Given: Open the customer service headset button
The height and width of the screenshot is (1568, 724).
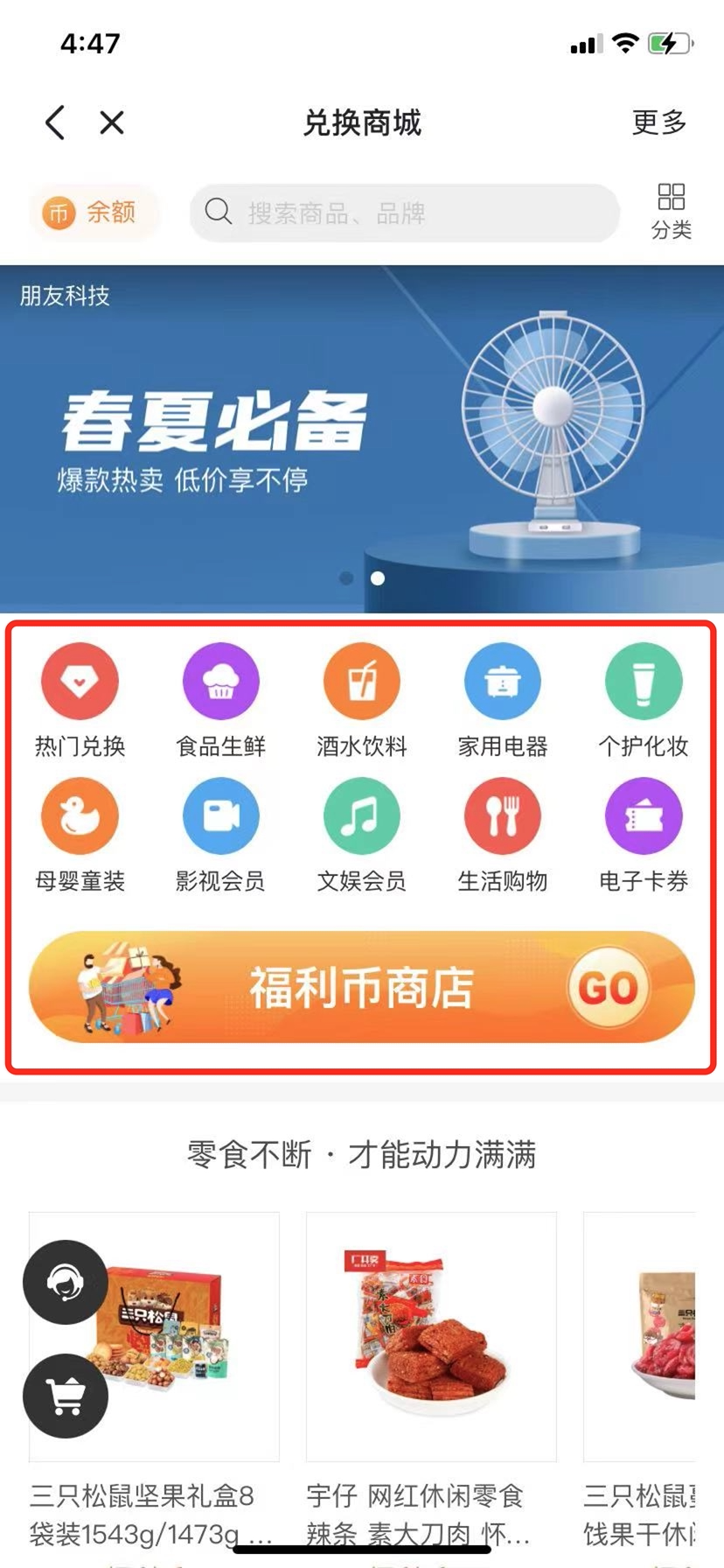Looking at the screenshot, I should (66, 1283).
